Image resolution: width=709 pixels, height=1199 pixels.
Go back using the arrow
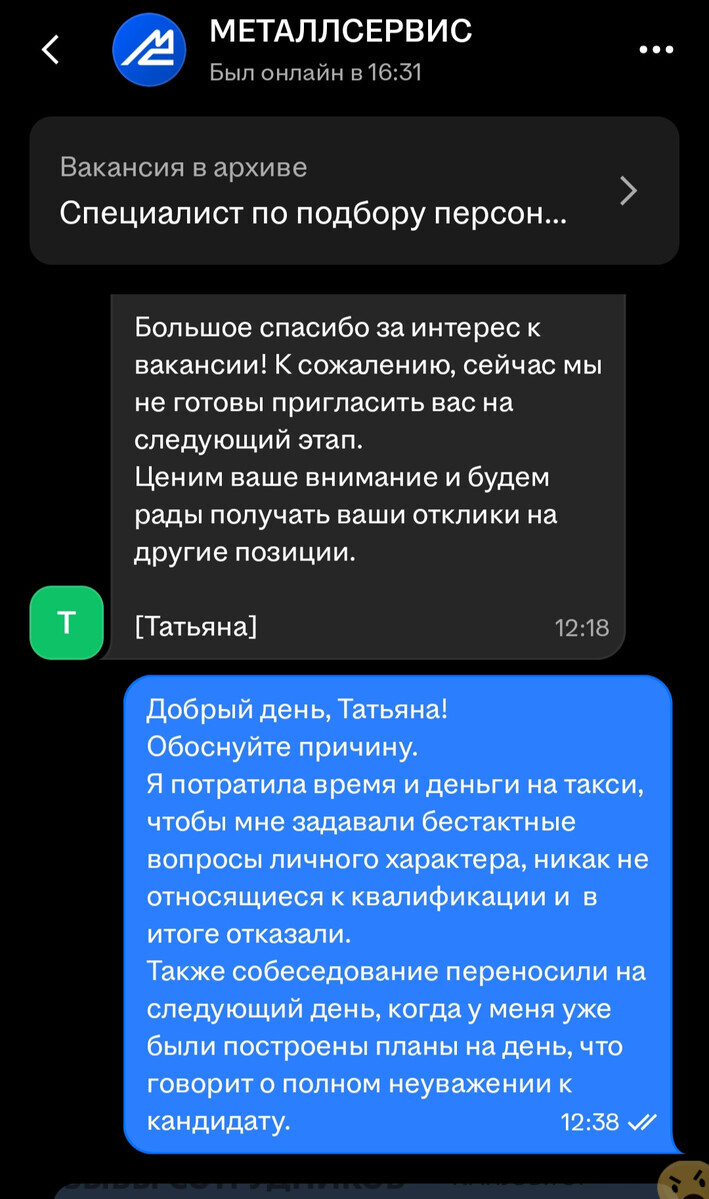point(50,50)
